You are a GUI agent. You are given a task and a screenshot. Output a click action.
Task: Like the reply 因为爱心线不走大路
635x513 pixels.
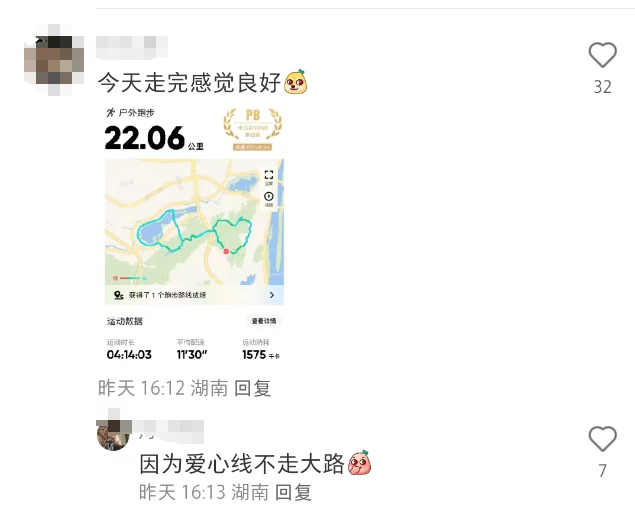click(x=602, y=439)
